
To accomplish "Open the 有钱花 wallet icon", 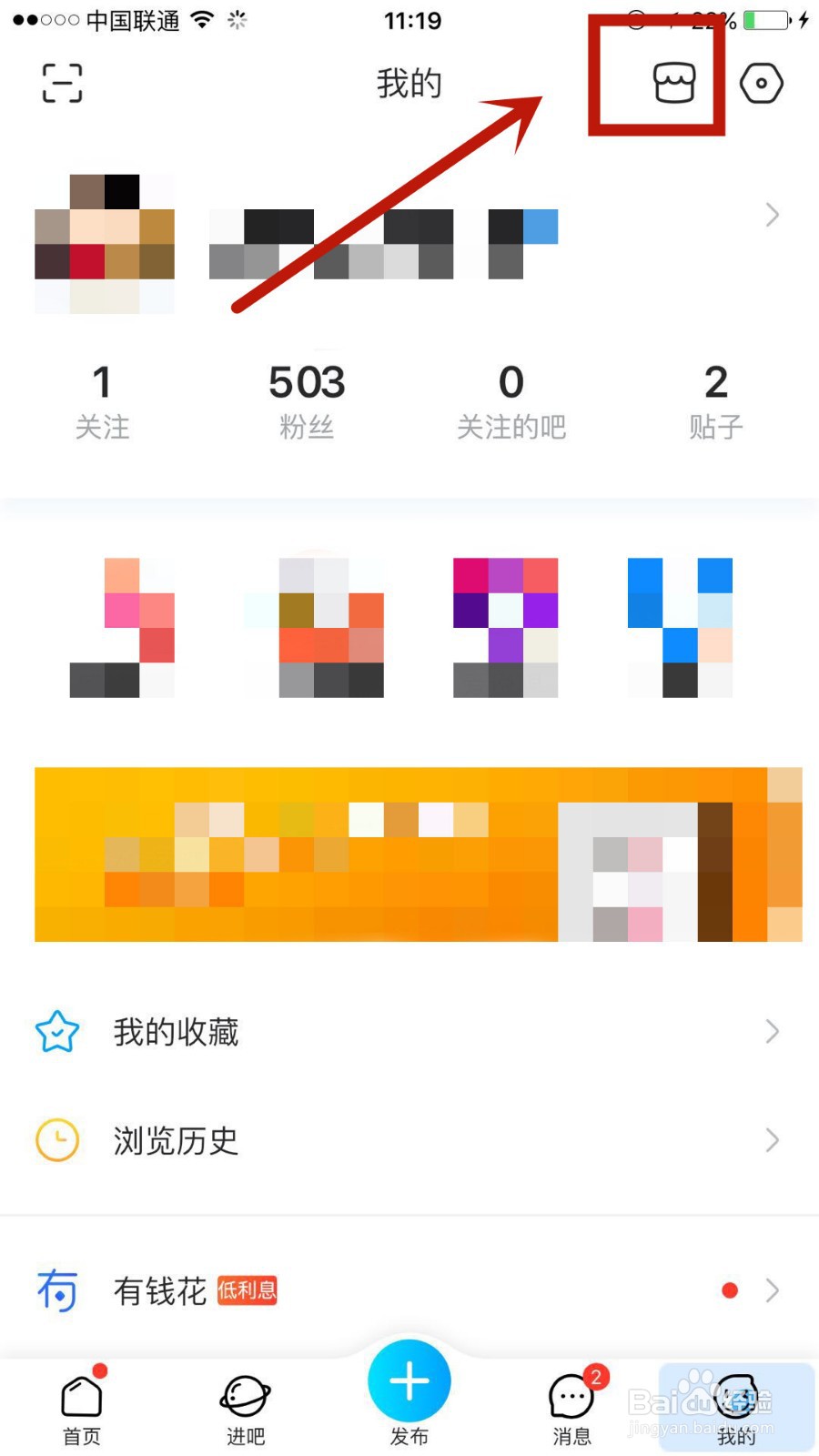I will [x=56, y=1290].
